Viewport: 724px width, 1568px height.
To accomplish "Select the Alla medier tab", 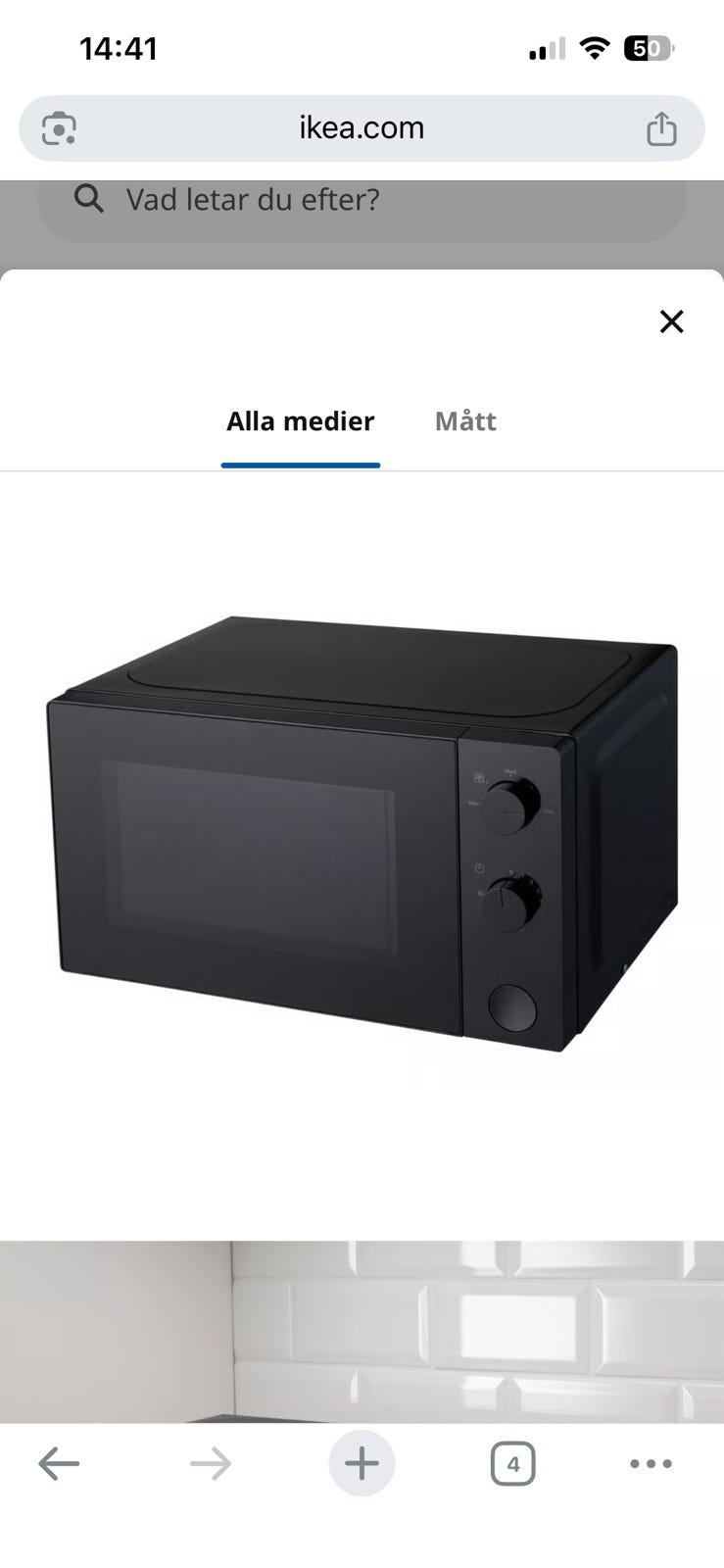I will (x=301, y=421).
